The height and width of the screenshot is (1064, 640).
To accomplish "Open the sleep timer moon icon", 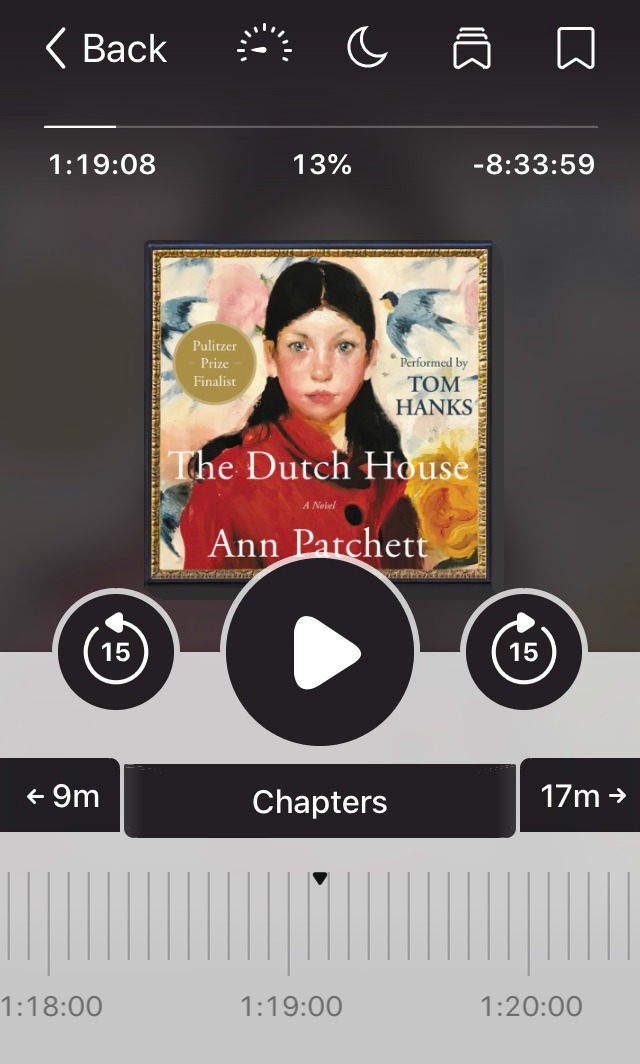I will pyautogui.click(x=367, y=48).
